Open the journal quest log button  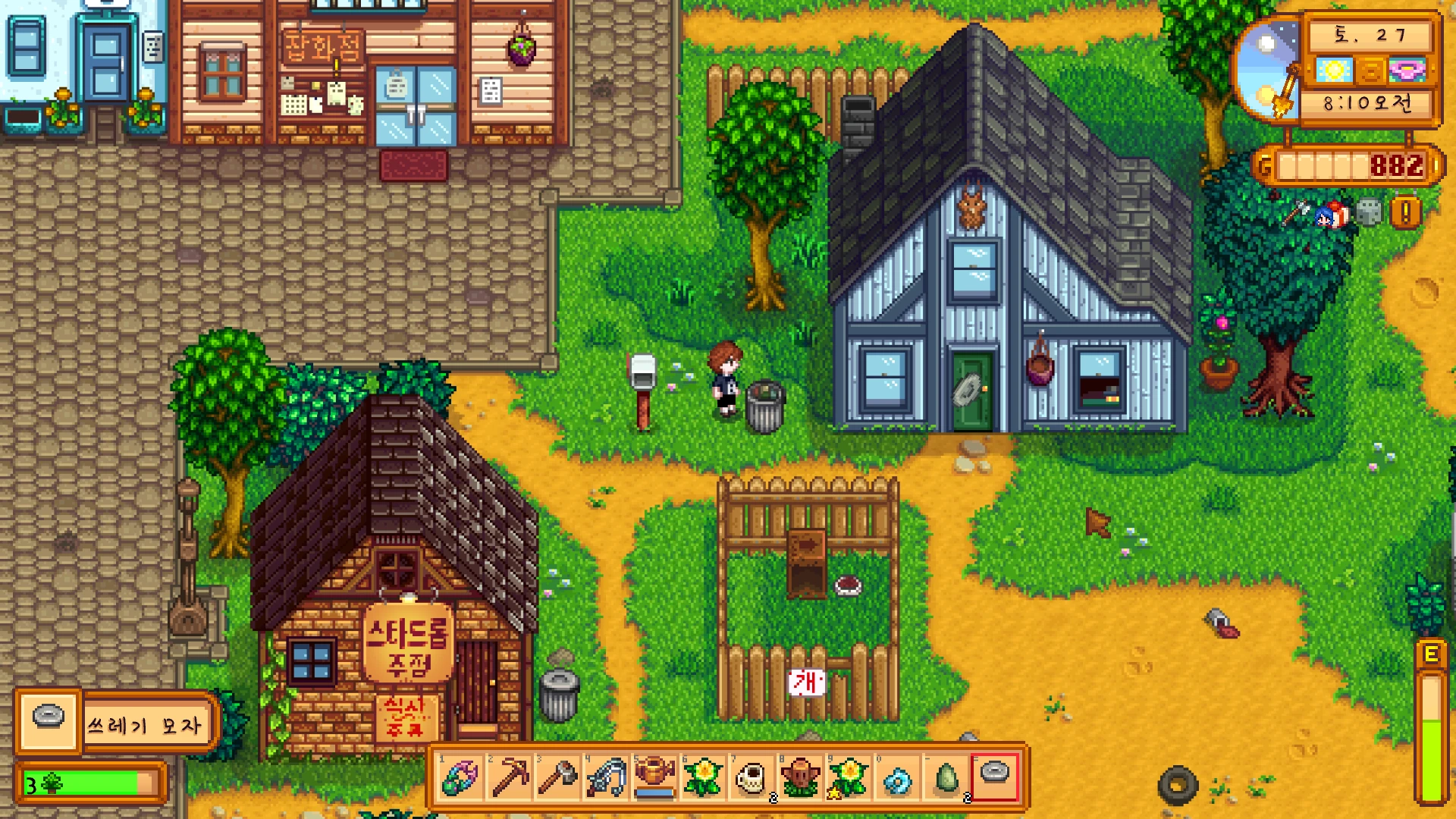point(1405,213)
